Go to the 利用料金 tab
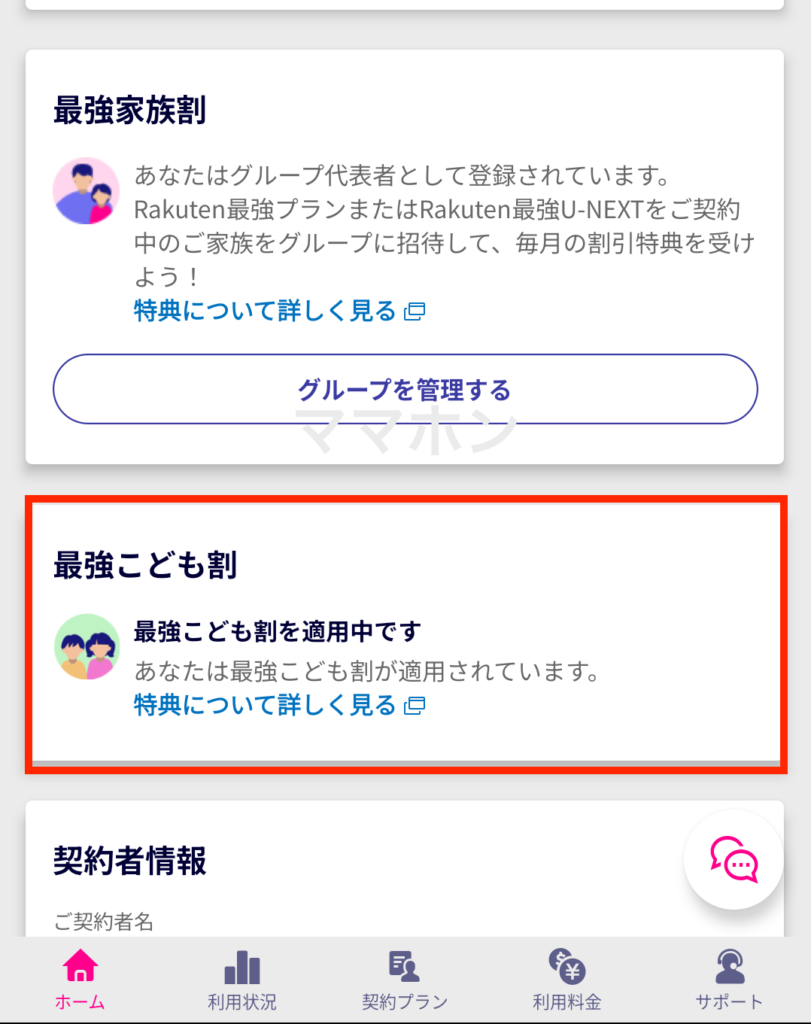The height and width of the screenshot is (1024, 811). (567, 980)
